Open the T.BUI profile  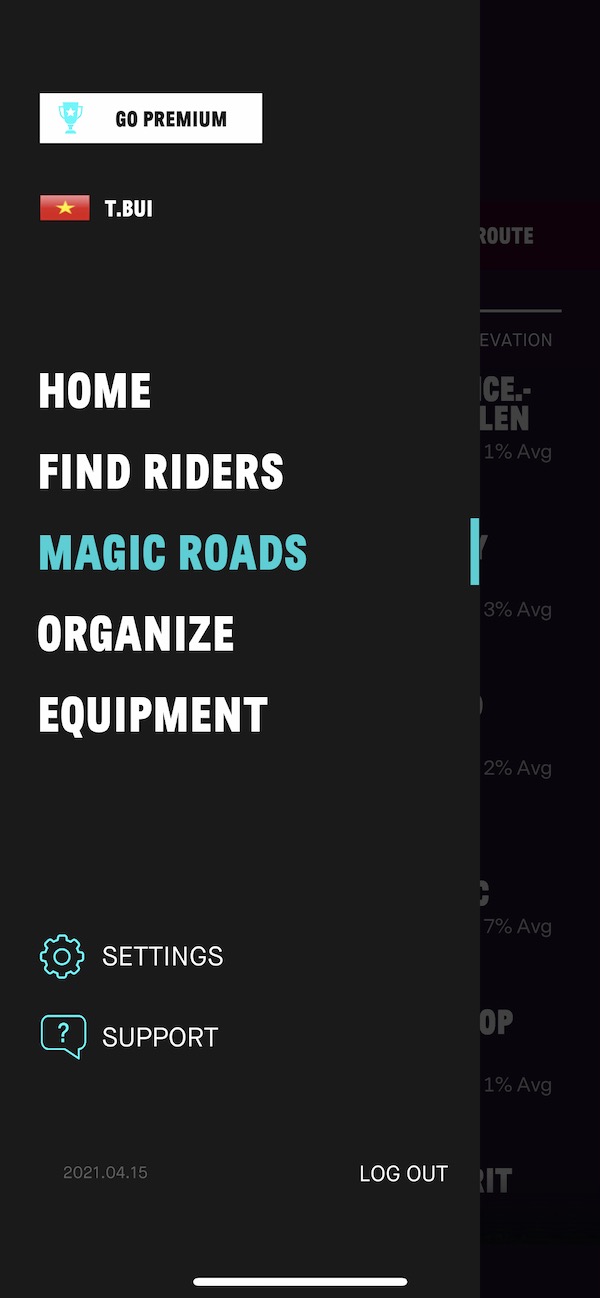tap(128, 209)
